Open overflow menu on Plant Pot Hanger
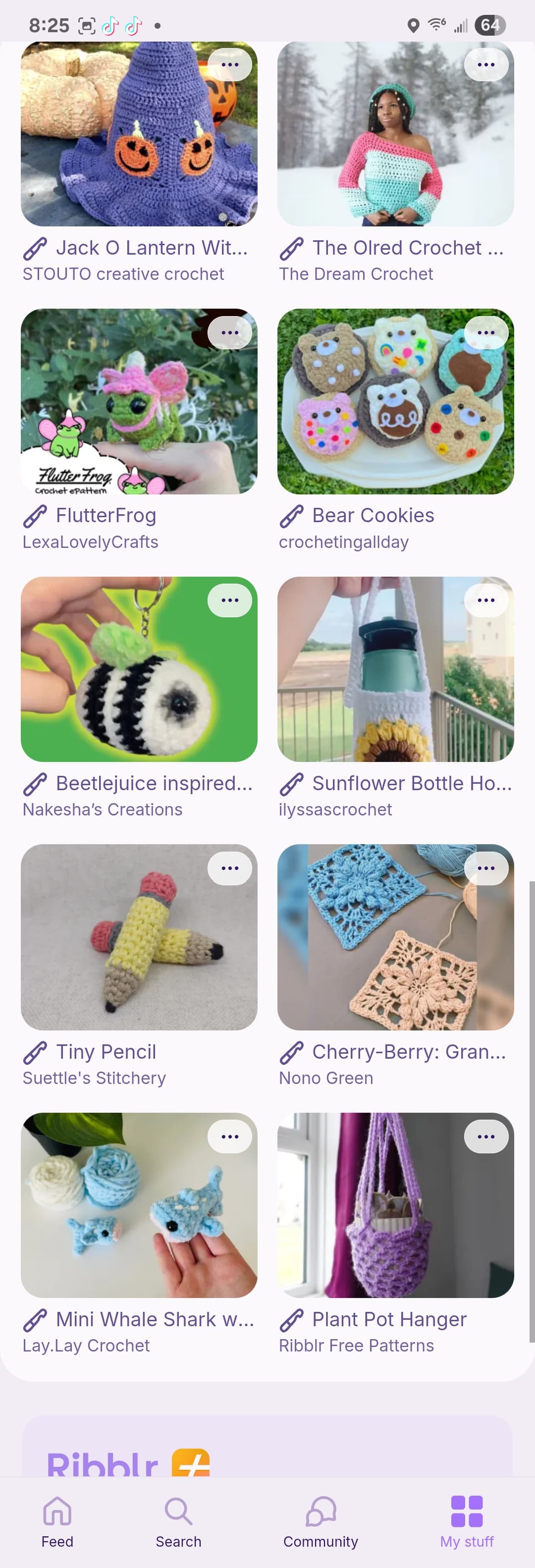Viewport: 535px width, 1568px height. [x=485, y=1136]
